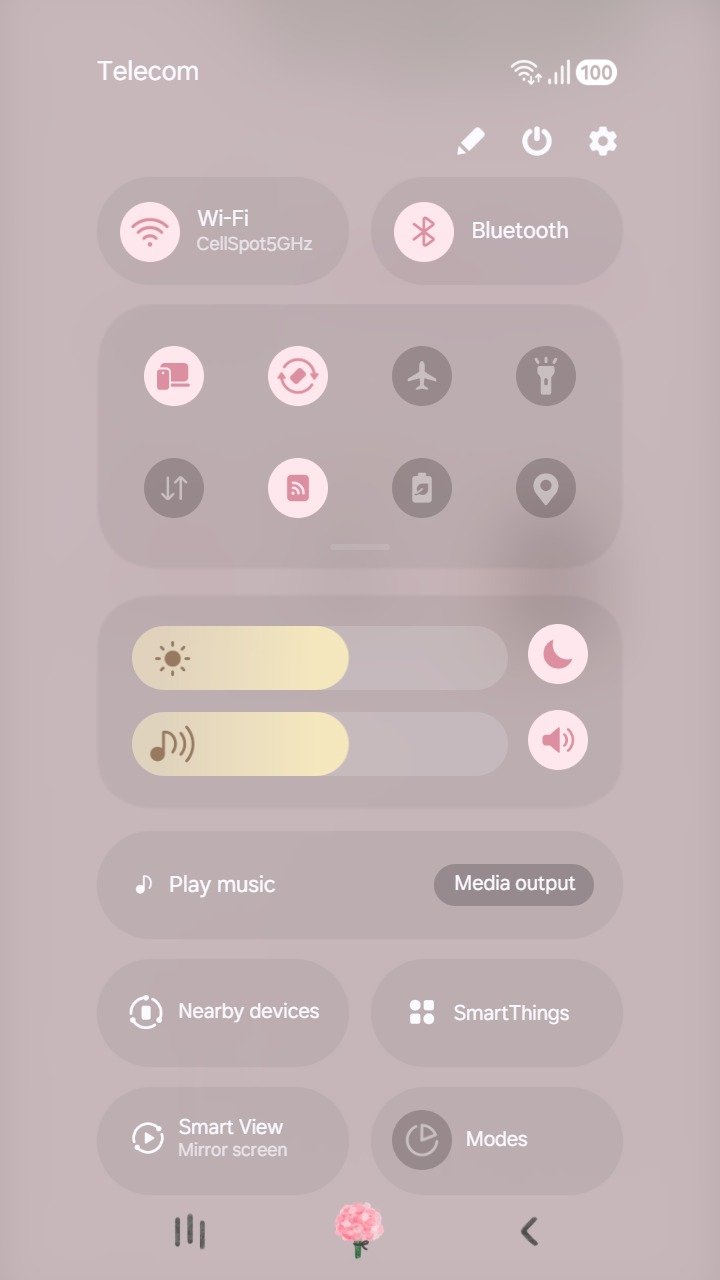Open the settings gear
The width and height of the screenshot is (720, 1280).
pyautogui.click(x=602, y=142)
